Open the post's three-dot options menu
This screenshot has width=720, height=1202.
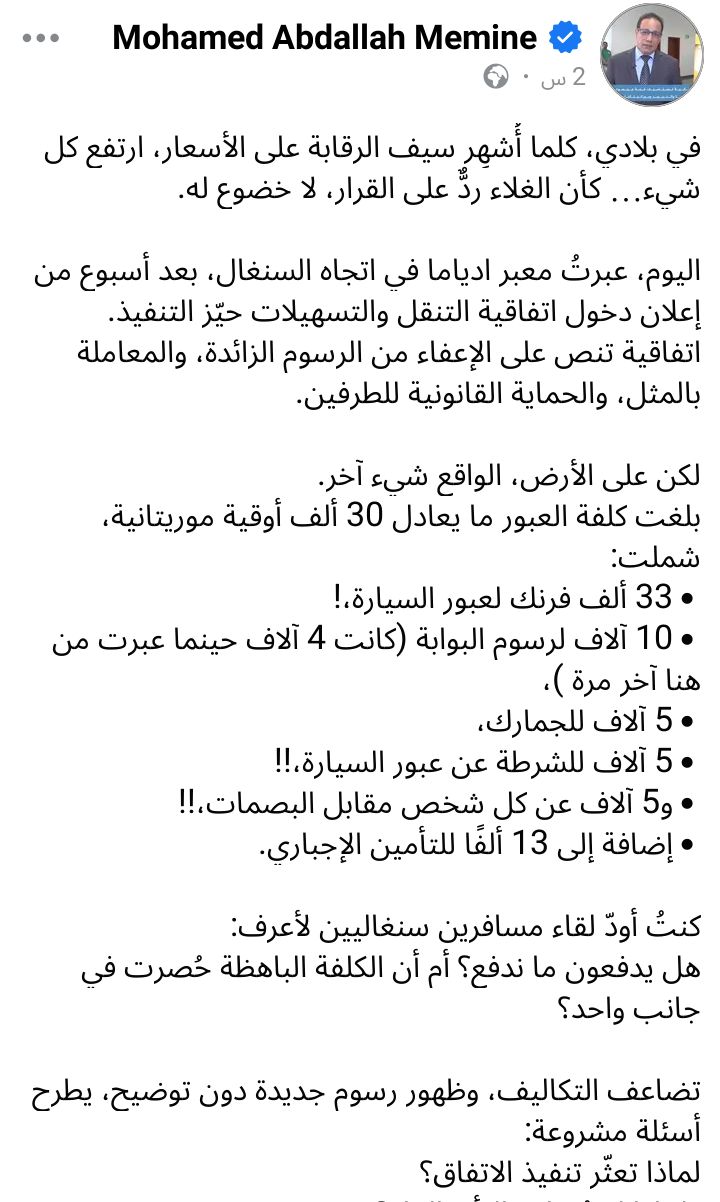[x=41, y=38]
